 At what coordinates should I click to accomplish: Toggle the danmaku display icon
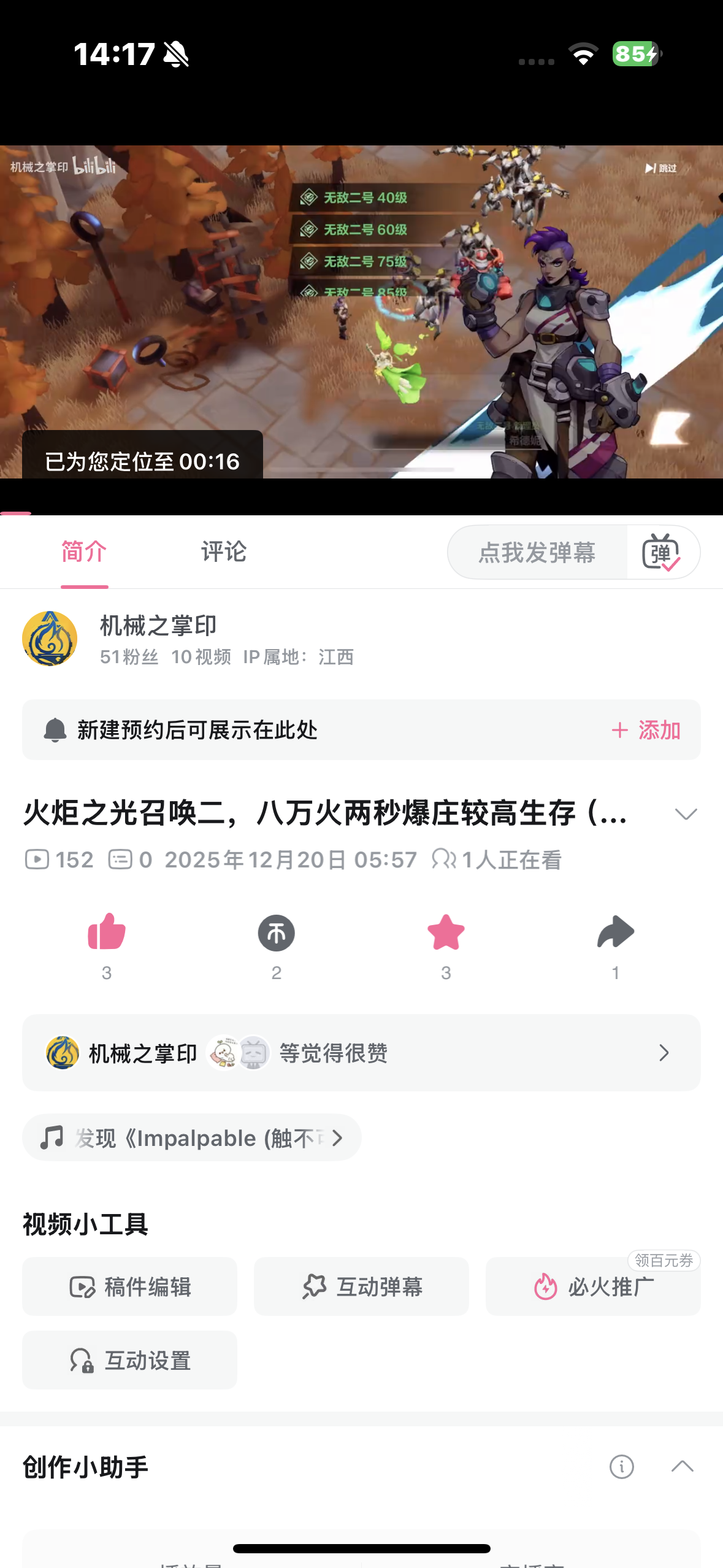point(662,552)
